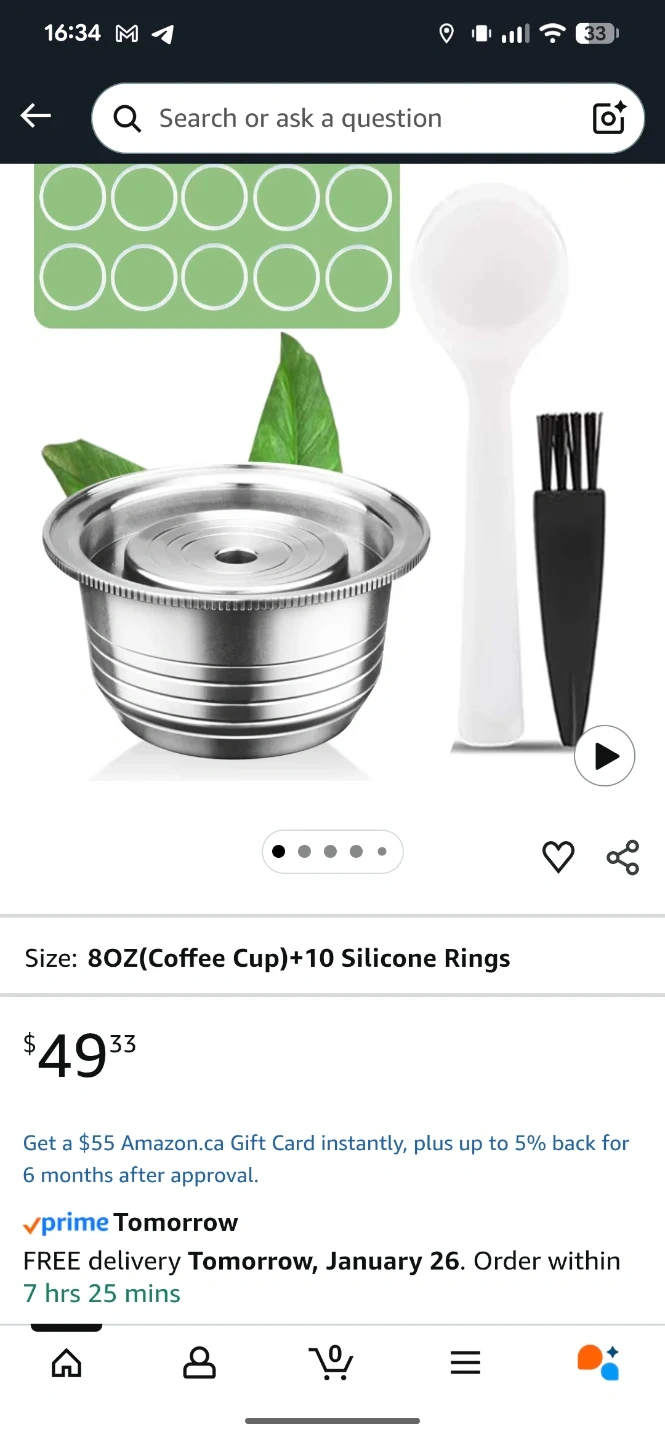The height and width of the screenshot is (1440, 665).
Task: Open the Rufus AI assistant
Action: [598, 1362]
